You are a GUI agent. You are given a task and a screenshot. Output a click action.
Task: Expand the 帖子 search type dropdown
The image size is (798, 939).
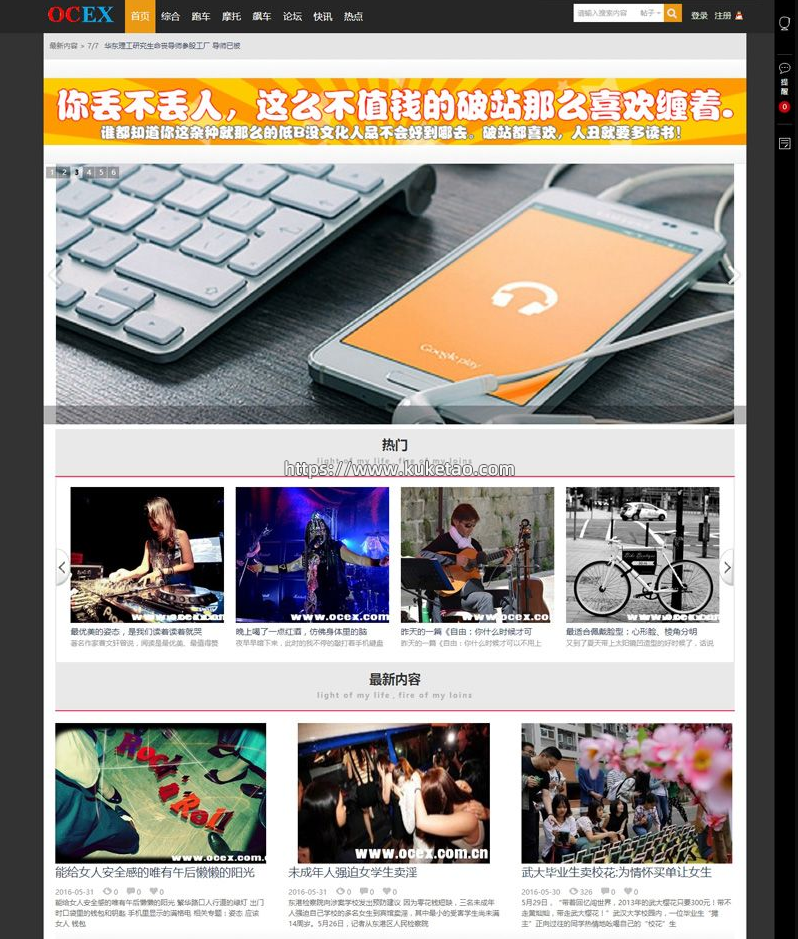click(650, 14)
